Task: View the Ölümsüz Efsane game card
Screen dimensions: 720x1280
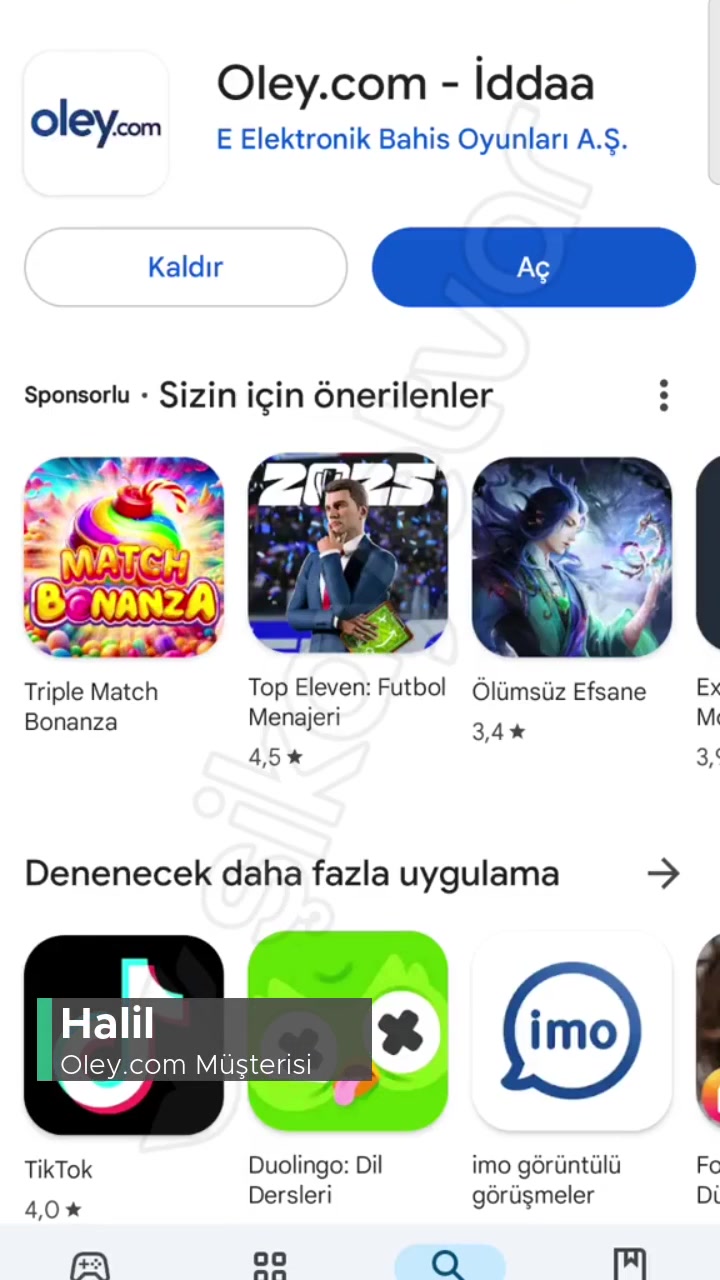Action: point(571,556)
